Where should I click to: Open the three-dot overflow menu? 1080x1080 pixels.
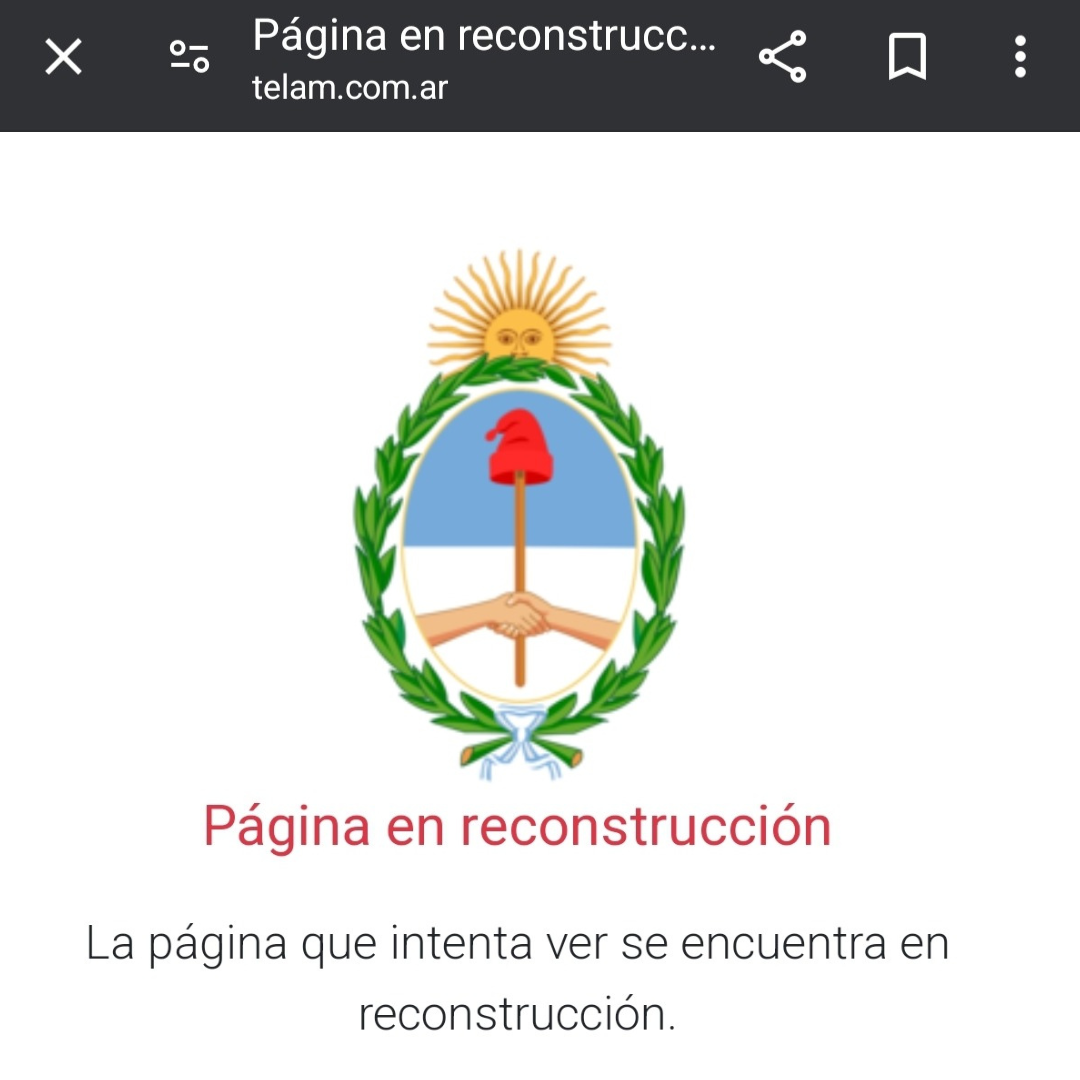[1020, 57]
